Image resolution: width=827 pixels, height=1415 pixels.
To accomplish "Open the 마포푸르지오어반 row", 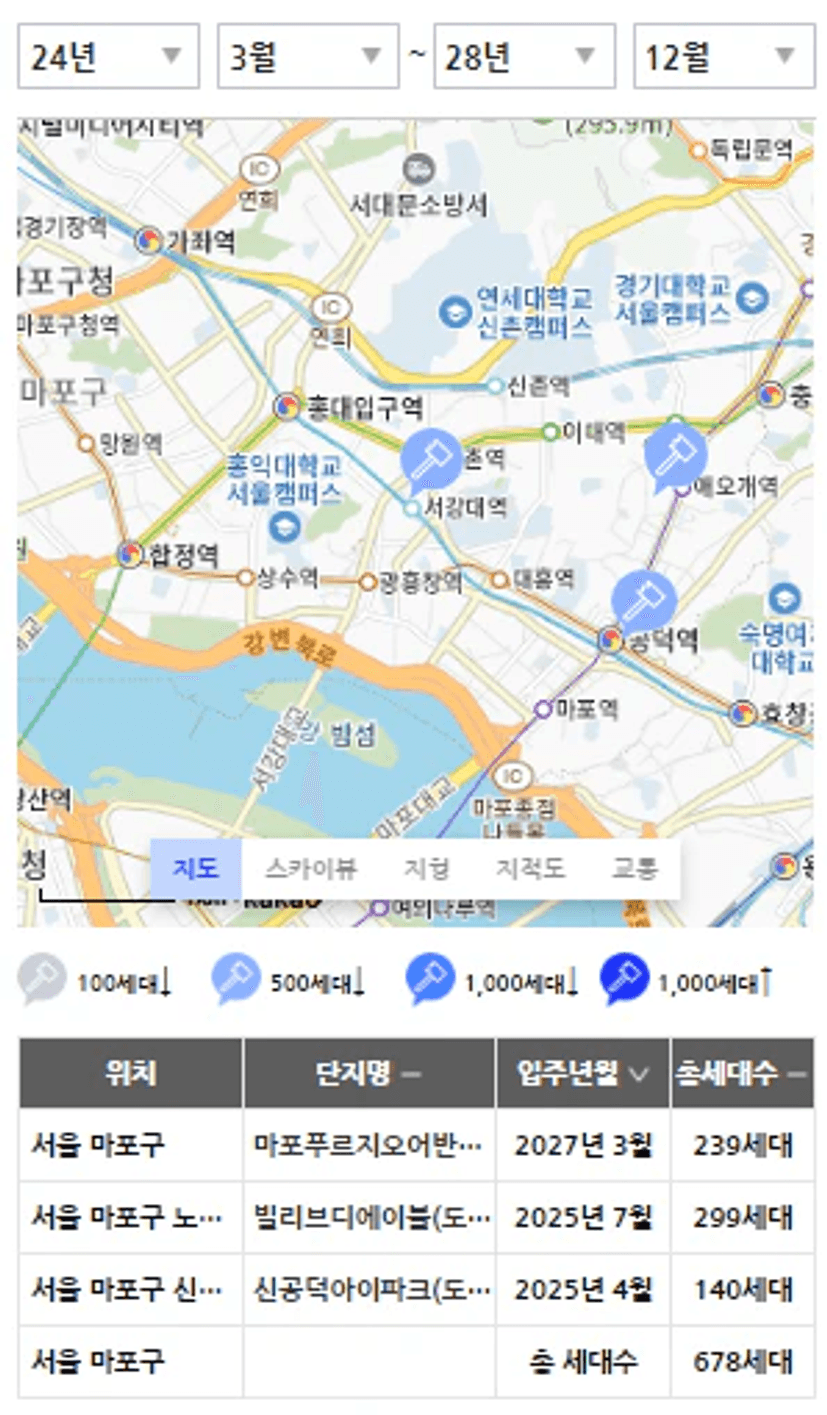I will 416,1145.
